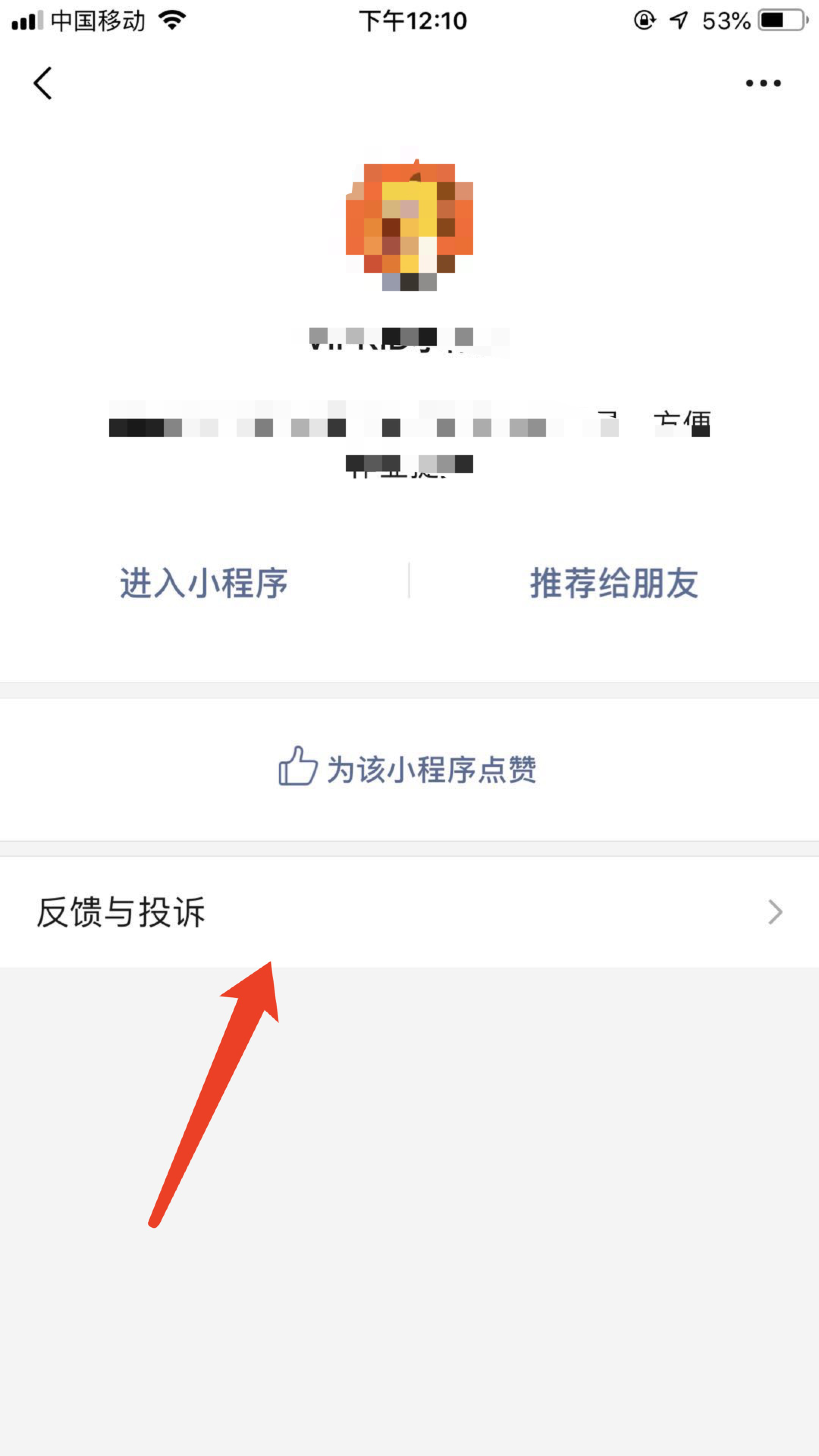
Task: Open the 反馈与投诉 row
Action: [409, 912]
